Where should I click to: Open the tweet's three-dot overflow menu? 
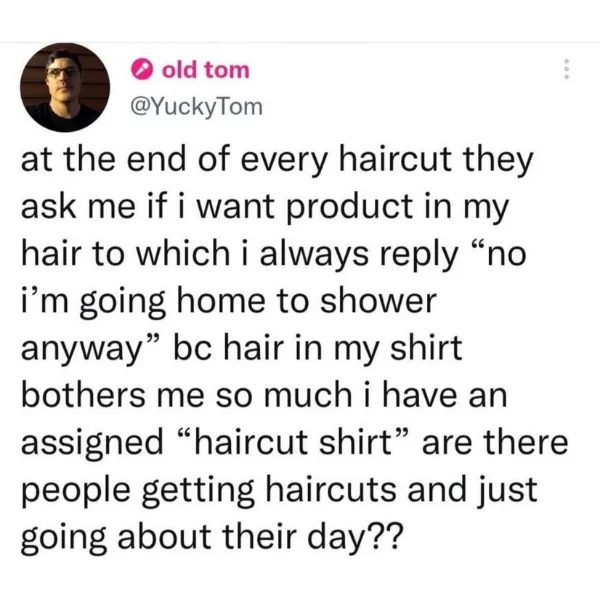click(567, 70)
